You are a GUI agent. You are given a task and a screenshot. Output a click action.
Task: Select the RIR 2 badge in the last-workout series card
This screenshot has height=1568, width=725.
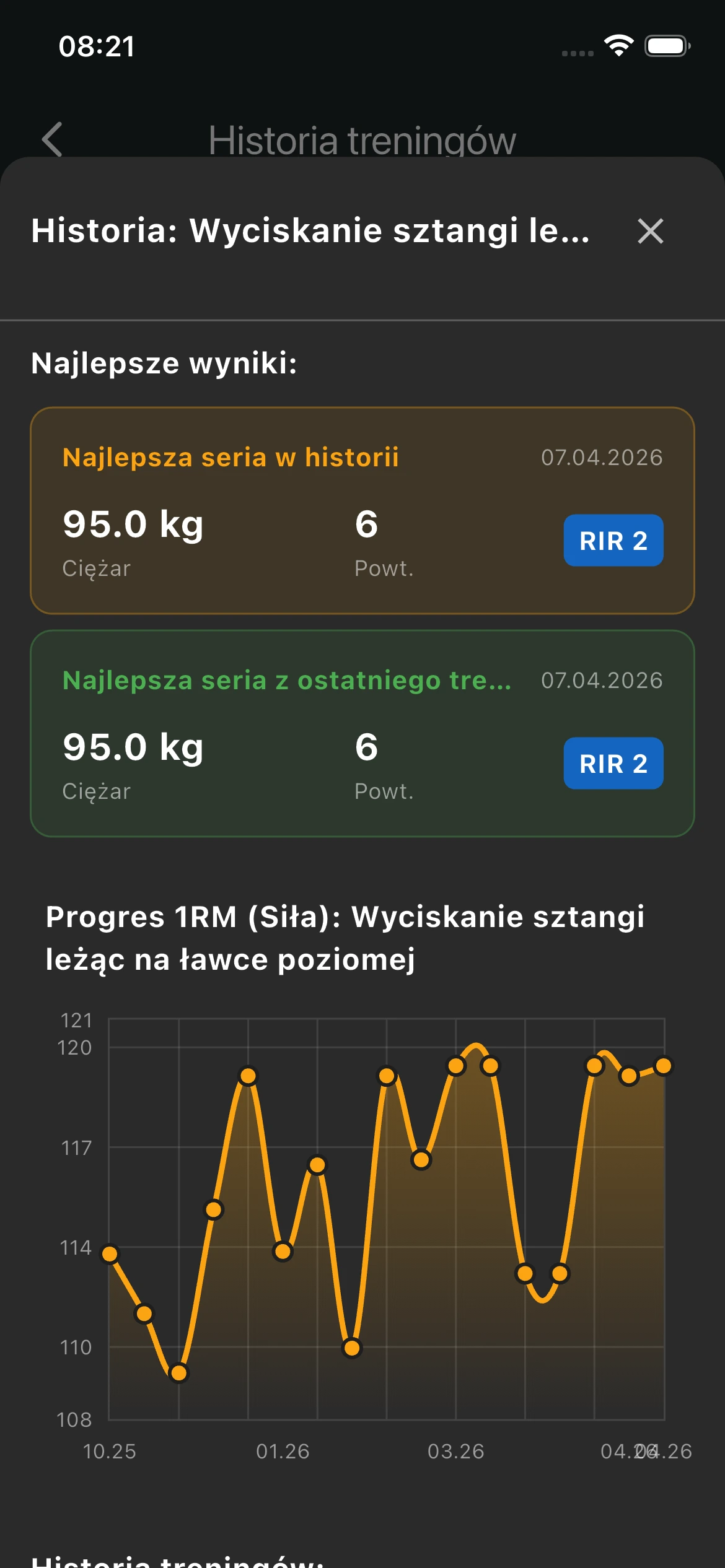612,764
